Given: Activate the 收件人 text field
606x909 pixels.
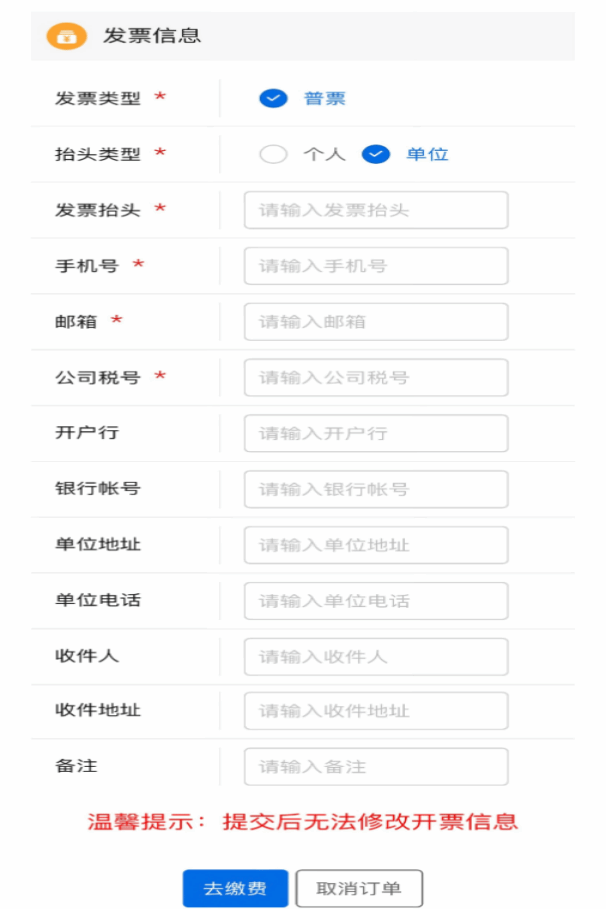Looking at the screenshot, I should click(x=376, y=657).
